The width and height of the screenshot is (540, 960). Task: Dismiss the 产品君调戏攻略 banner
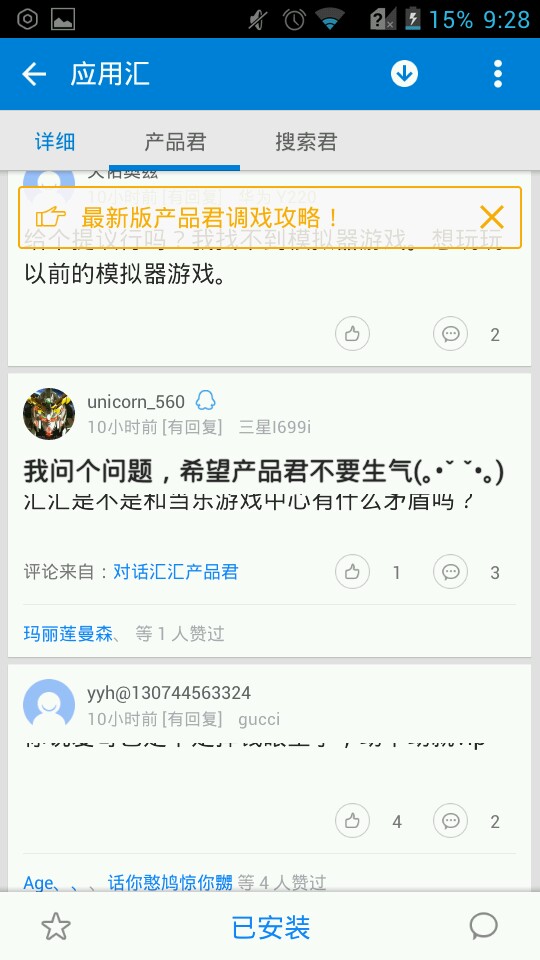[x=492, y=217]
